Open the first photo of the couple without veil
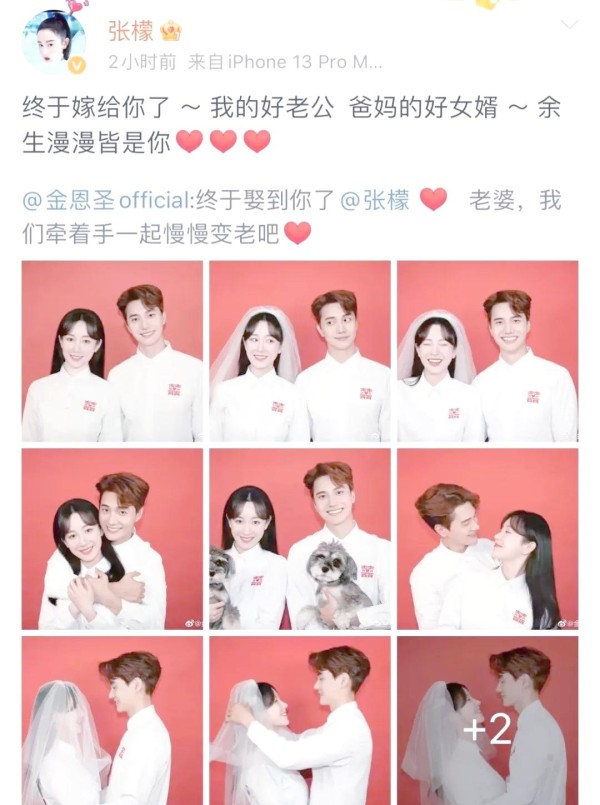600x805 pixels. click(x=112, y=351)
